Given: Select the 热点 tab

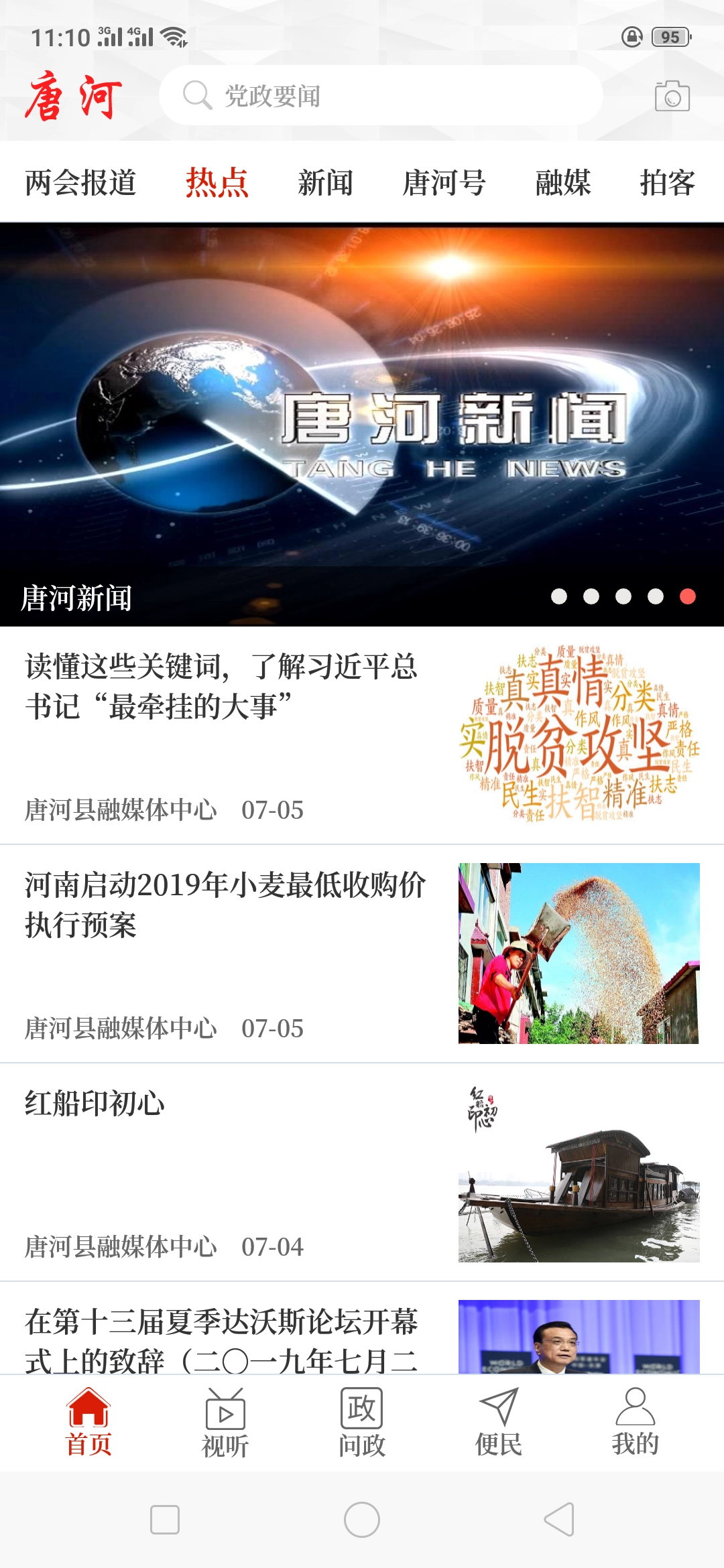Looking at the screenshot, I should click(217, 182).
